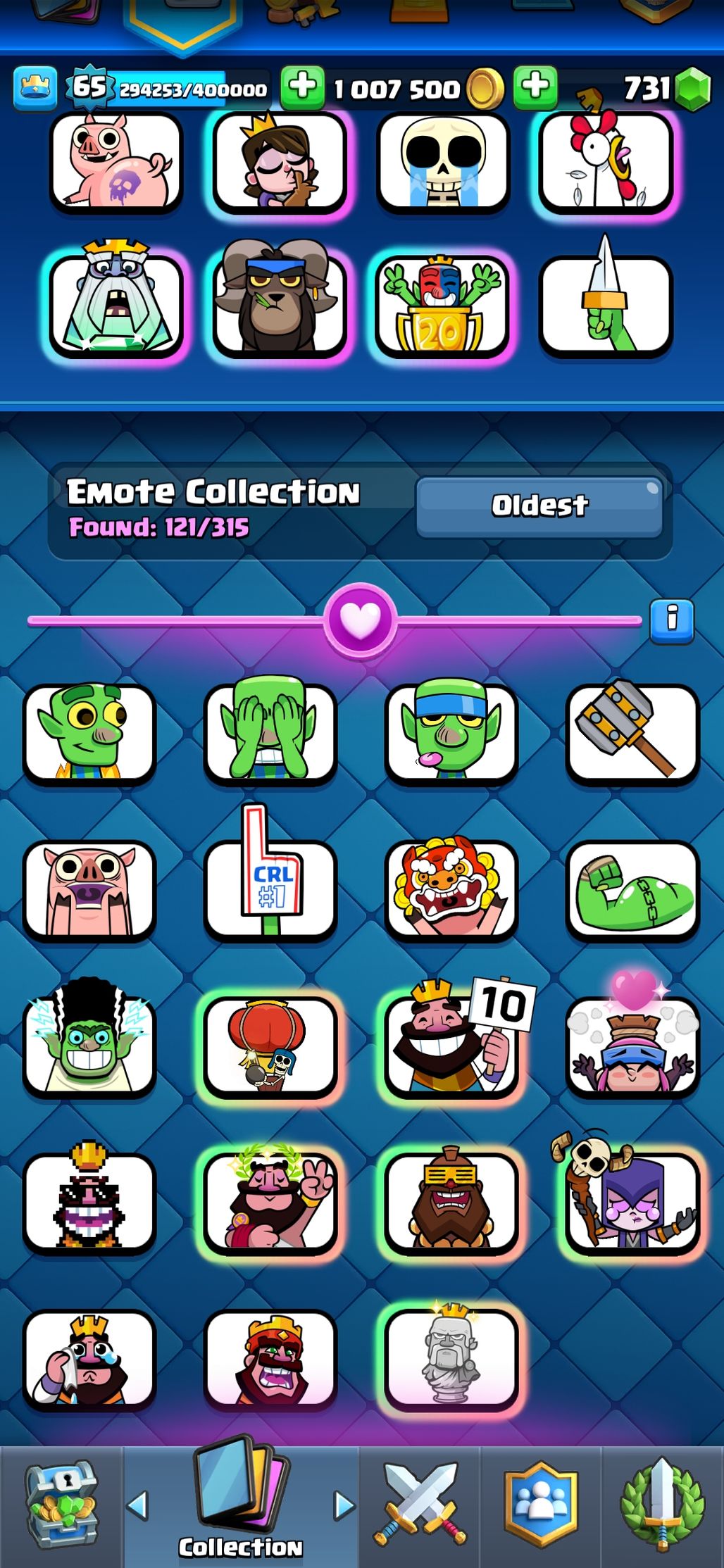Select the stone king statue emote
Image resolution: width=724 pixels, height=1568 pixels.
[x=451, y=1359]
